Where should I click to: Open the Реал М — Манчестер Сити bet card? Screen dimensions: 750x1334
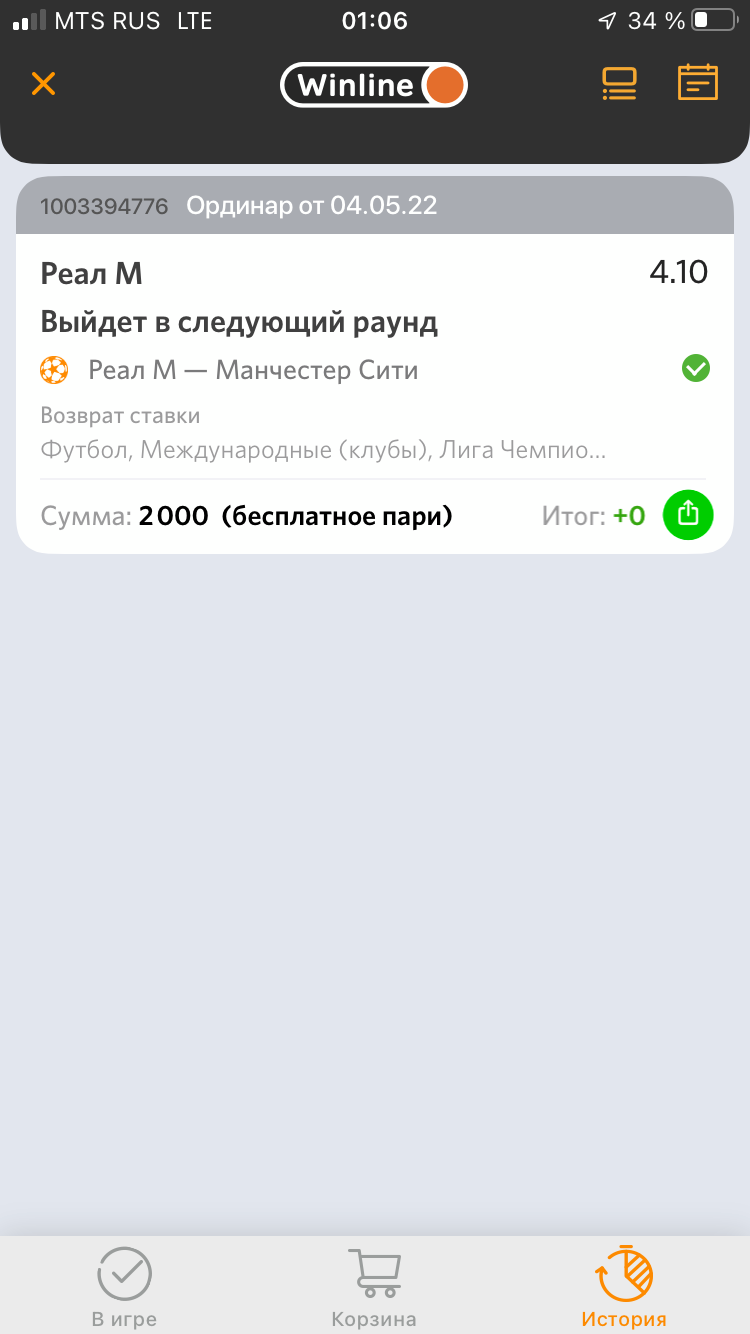click(x=375, y=365)
